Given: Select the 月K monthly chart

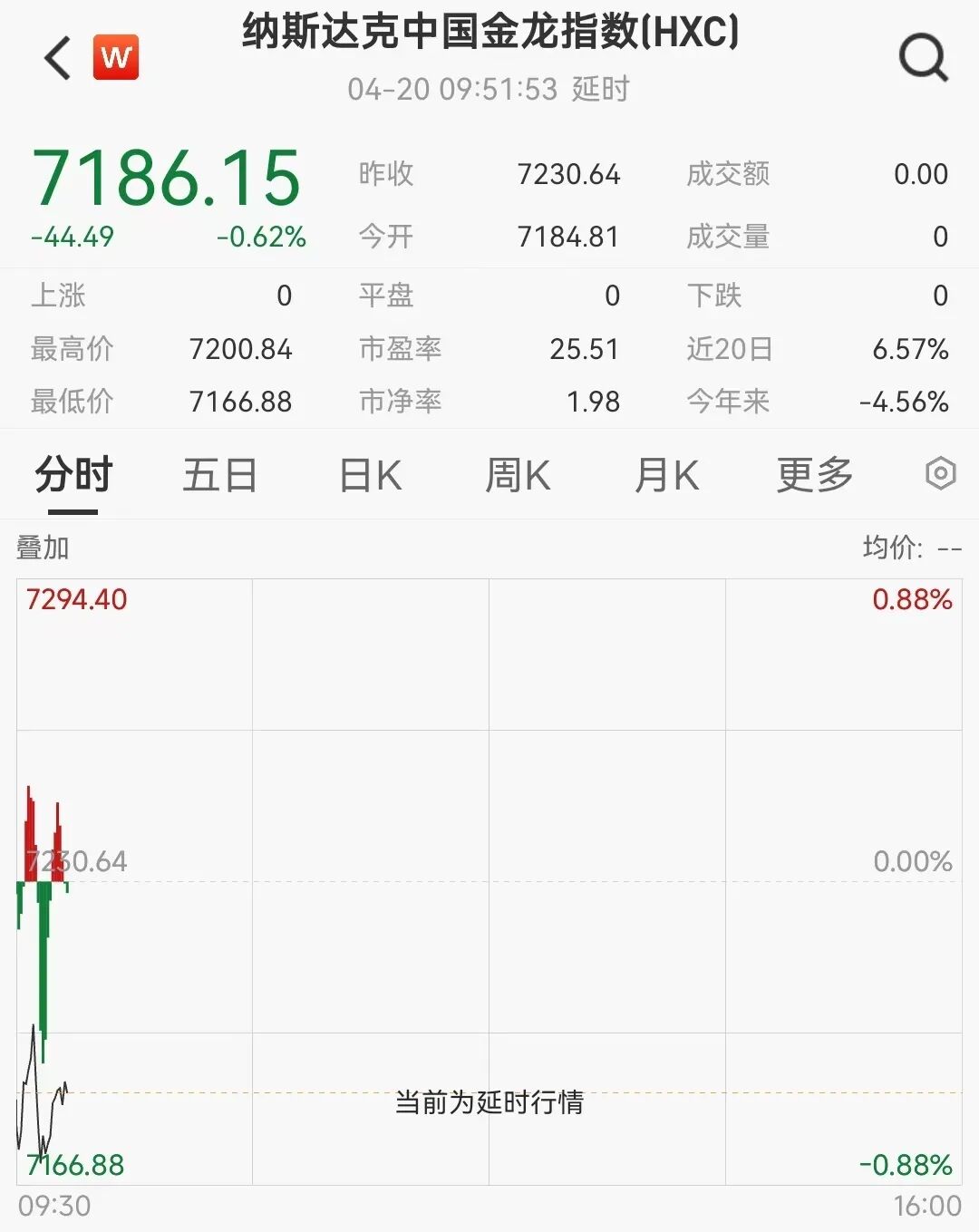Looking at the screenshot, I should tap(666, 474).
